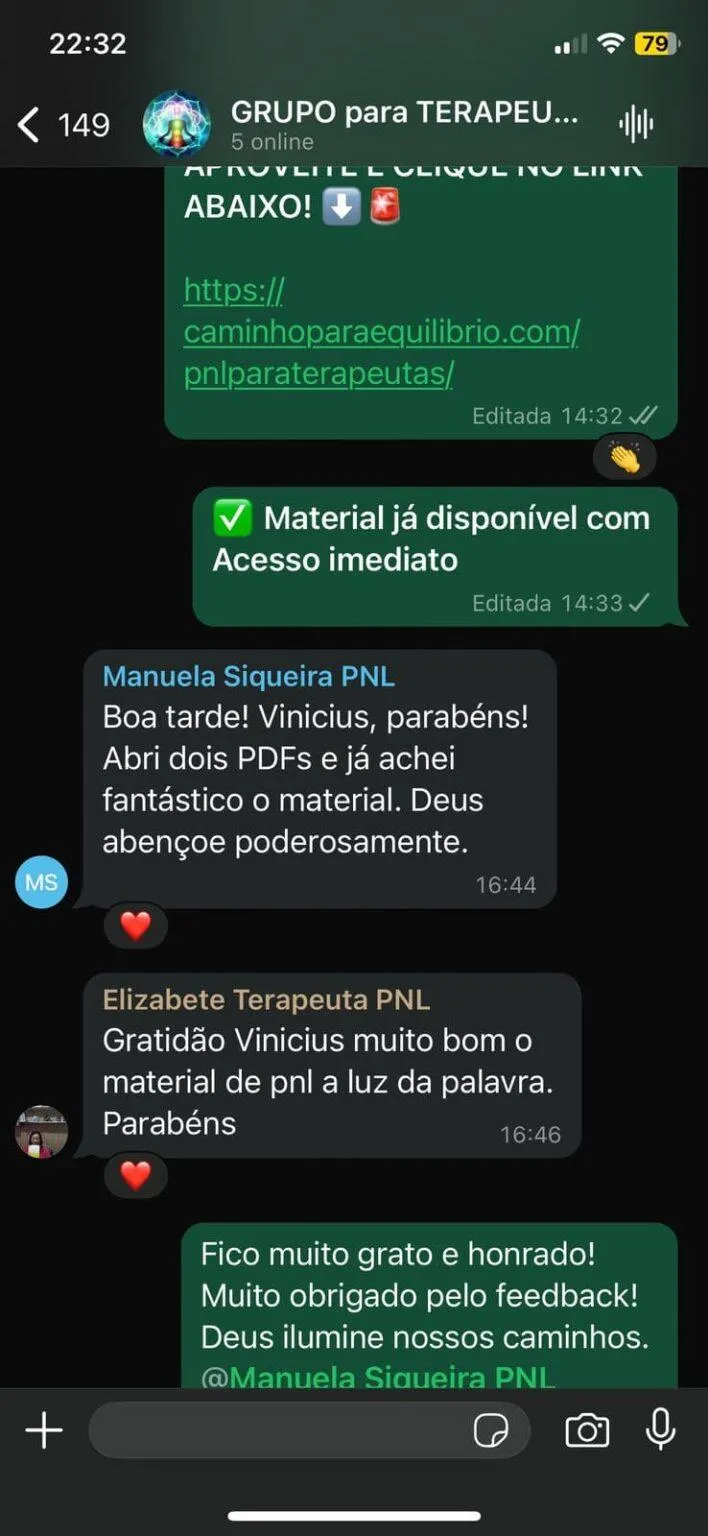708x1536 pixels.
Task: View the heart reaction under Manuela's message
Action: click(135, 926)
